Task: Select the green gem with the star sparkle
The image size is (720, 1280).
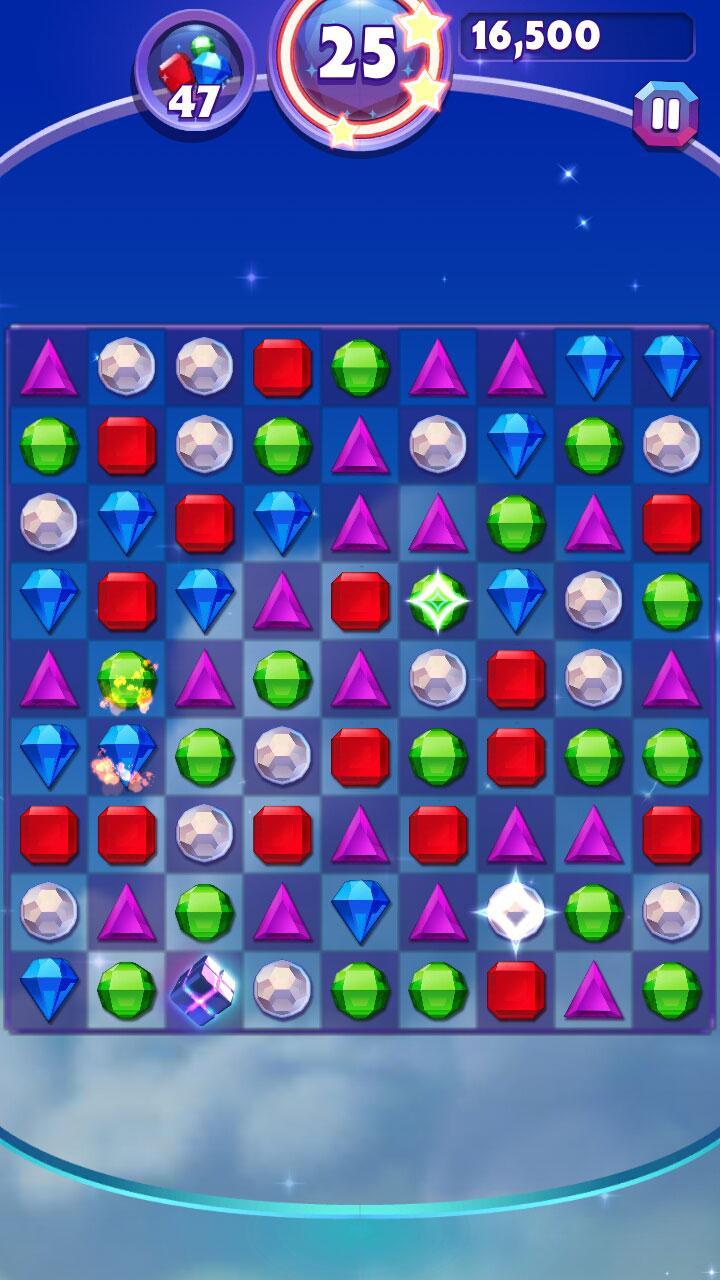Action: coord(437,600)
